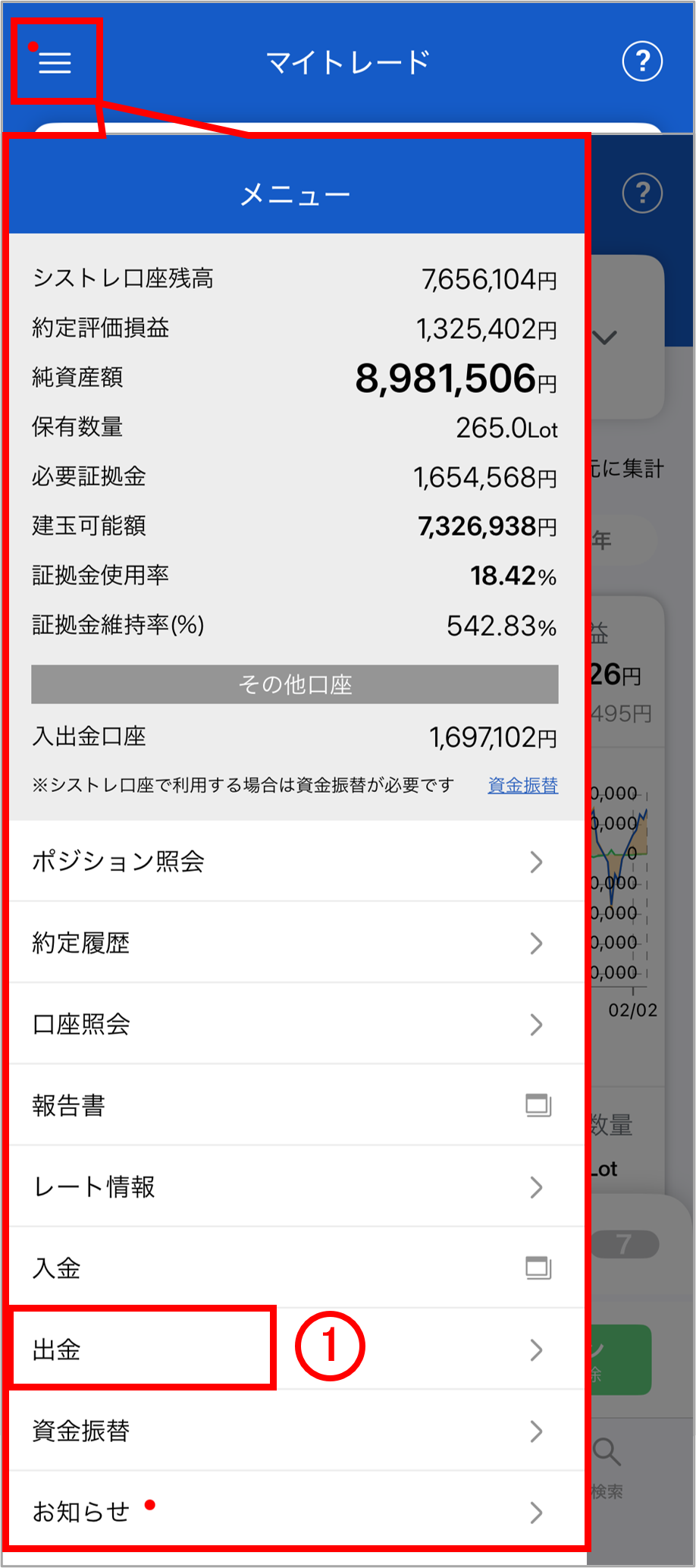This screenshot has height=1568, width=696.
Task: Open the 資金振替 menu row
Action: [x=296, y=1431]
